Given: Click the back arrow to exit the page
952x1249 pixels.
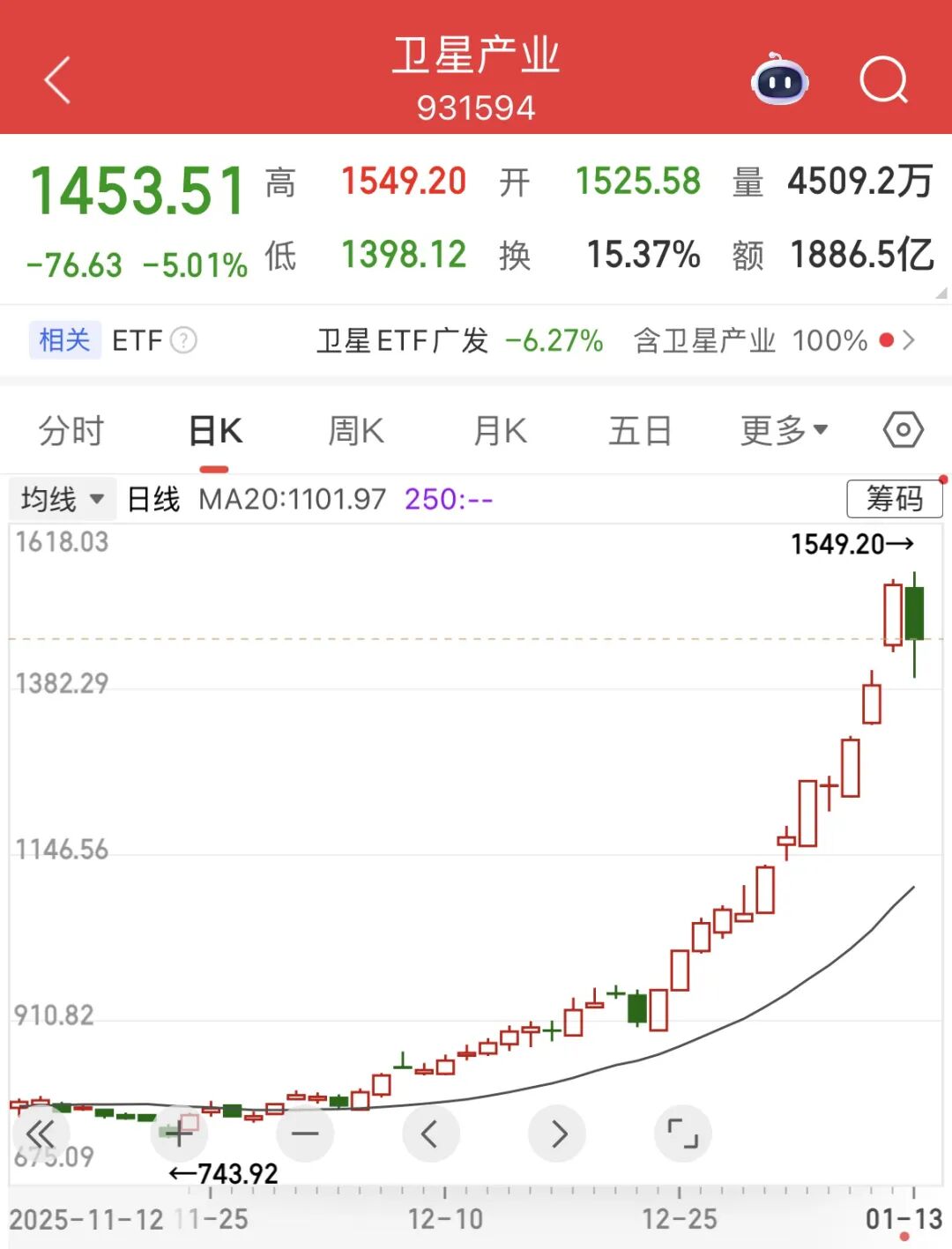Looking at the screenshot, I should [x=56, y=79].
